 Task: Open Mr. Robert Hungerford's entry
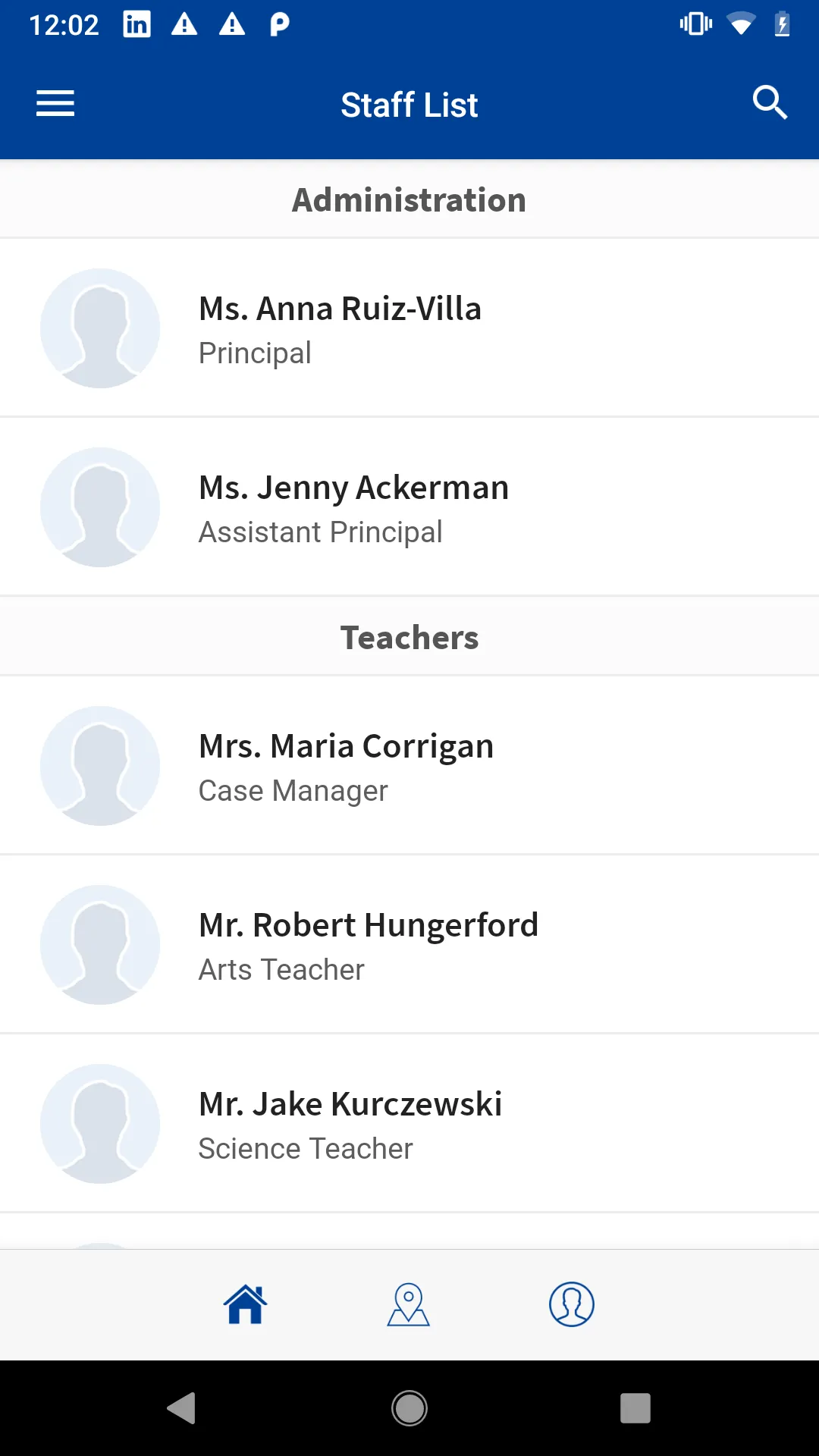tap(409, 944)
